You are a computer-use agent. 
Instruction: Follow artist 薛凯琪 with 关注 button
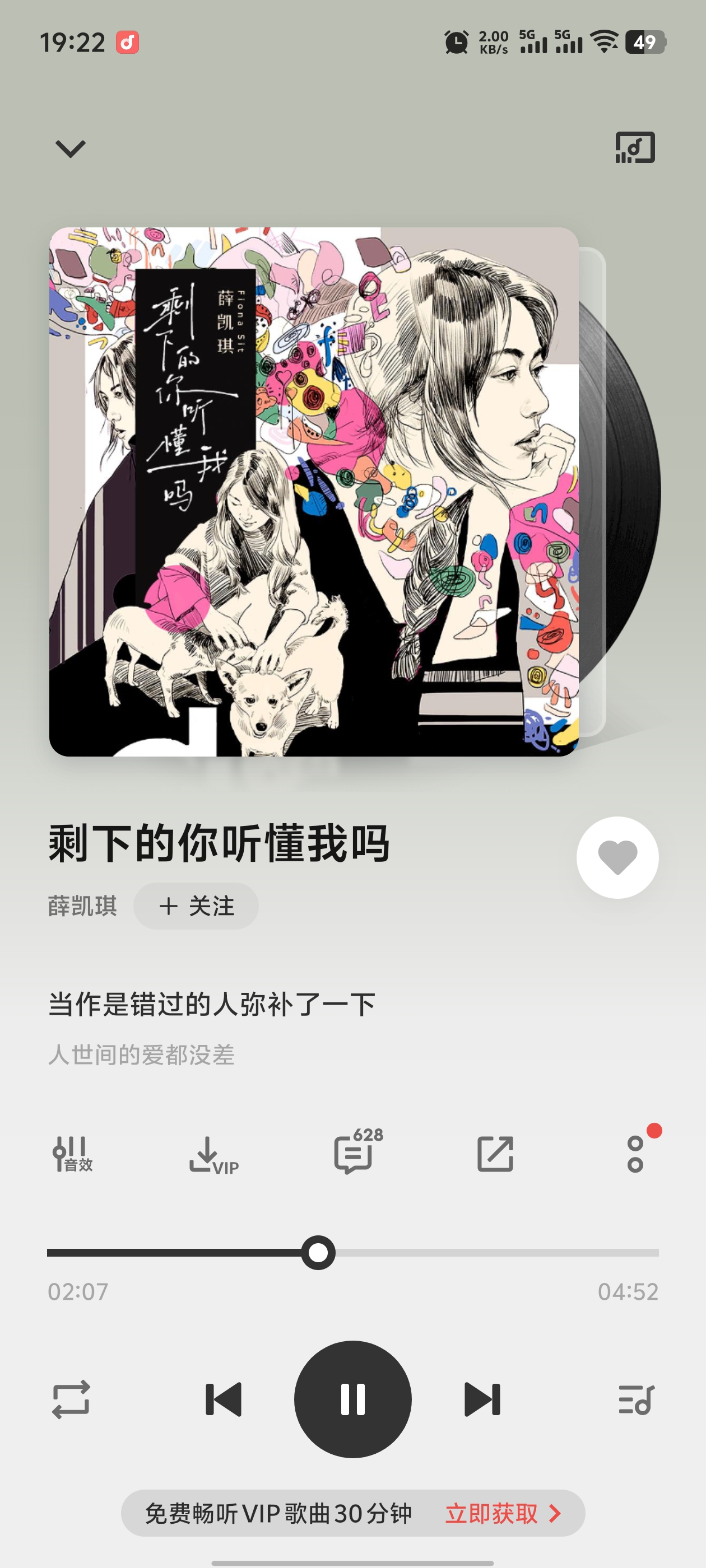point(196,906)
